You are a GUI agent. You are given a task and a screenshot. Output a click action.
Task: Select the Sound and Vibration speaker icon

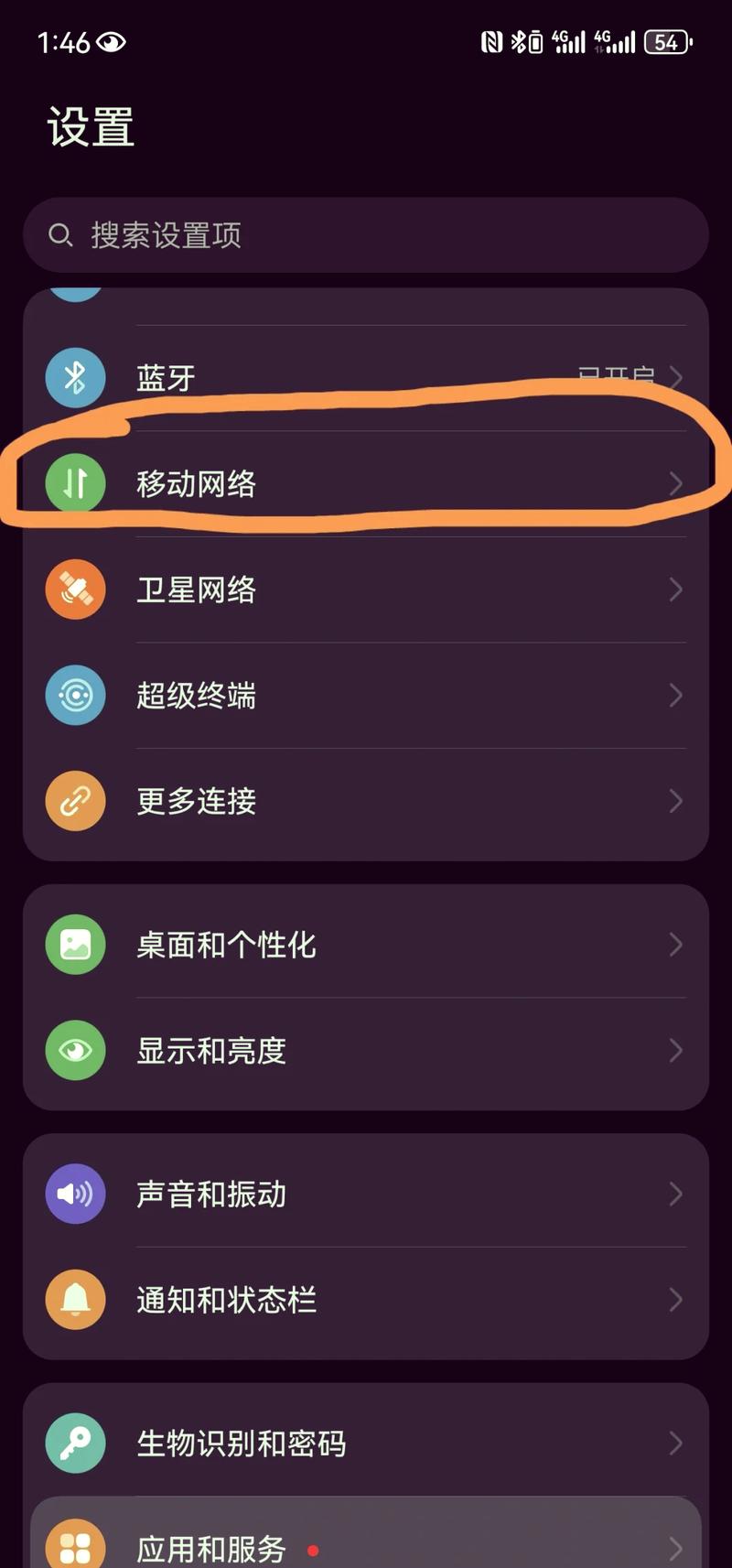[x=75, y=1194]
